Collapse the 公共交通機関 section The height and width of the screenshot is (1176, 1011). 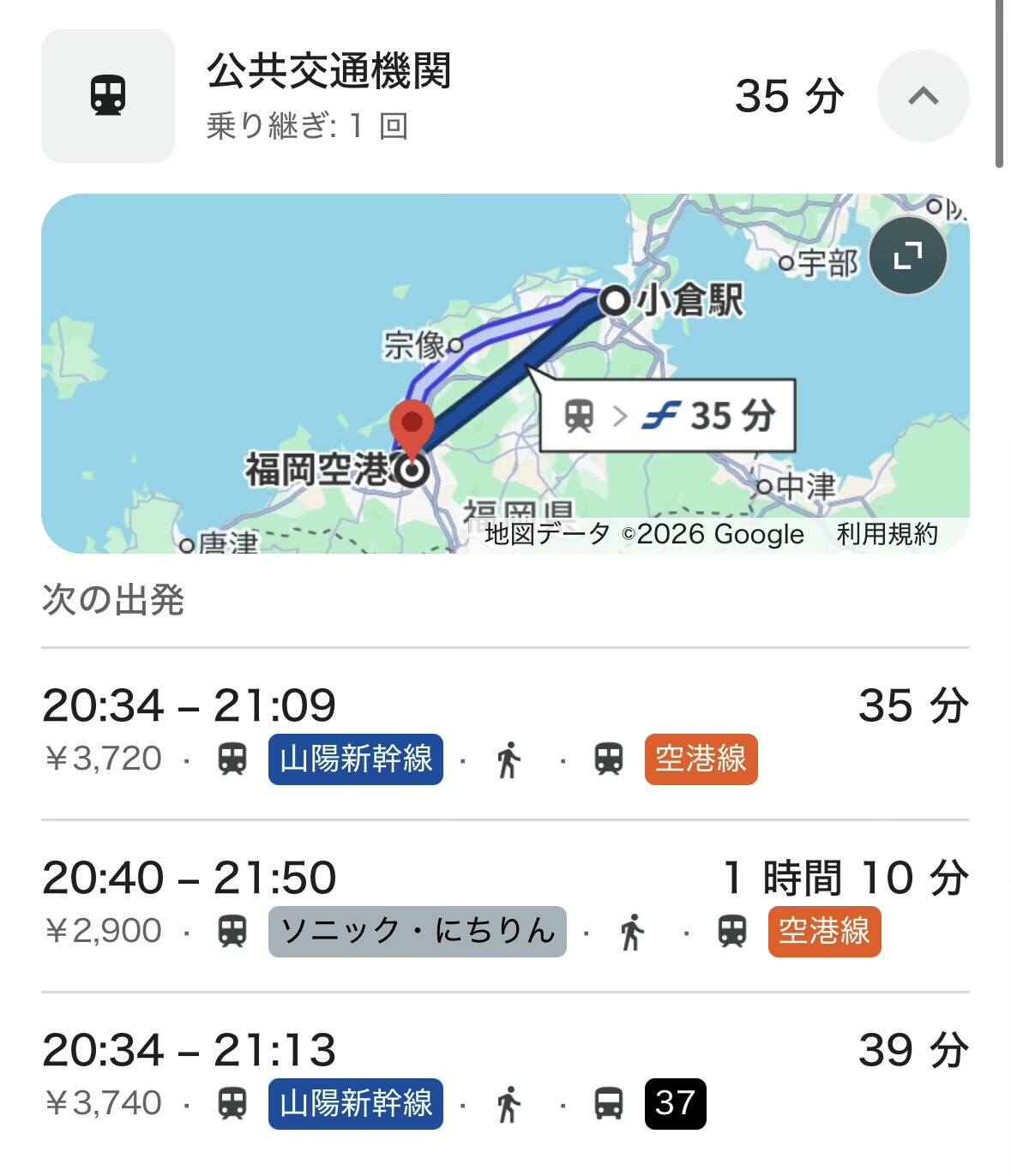click(923, 96)
